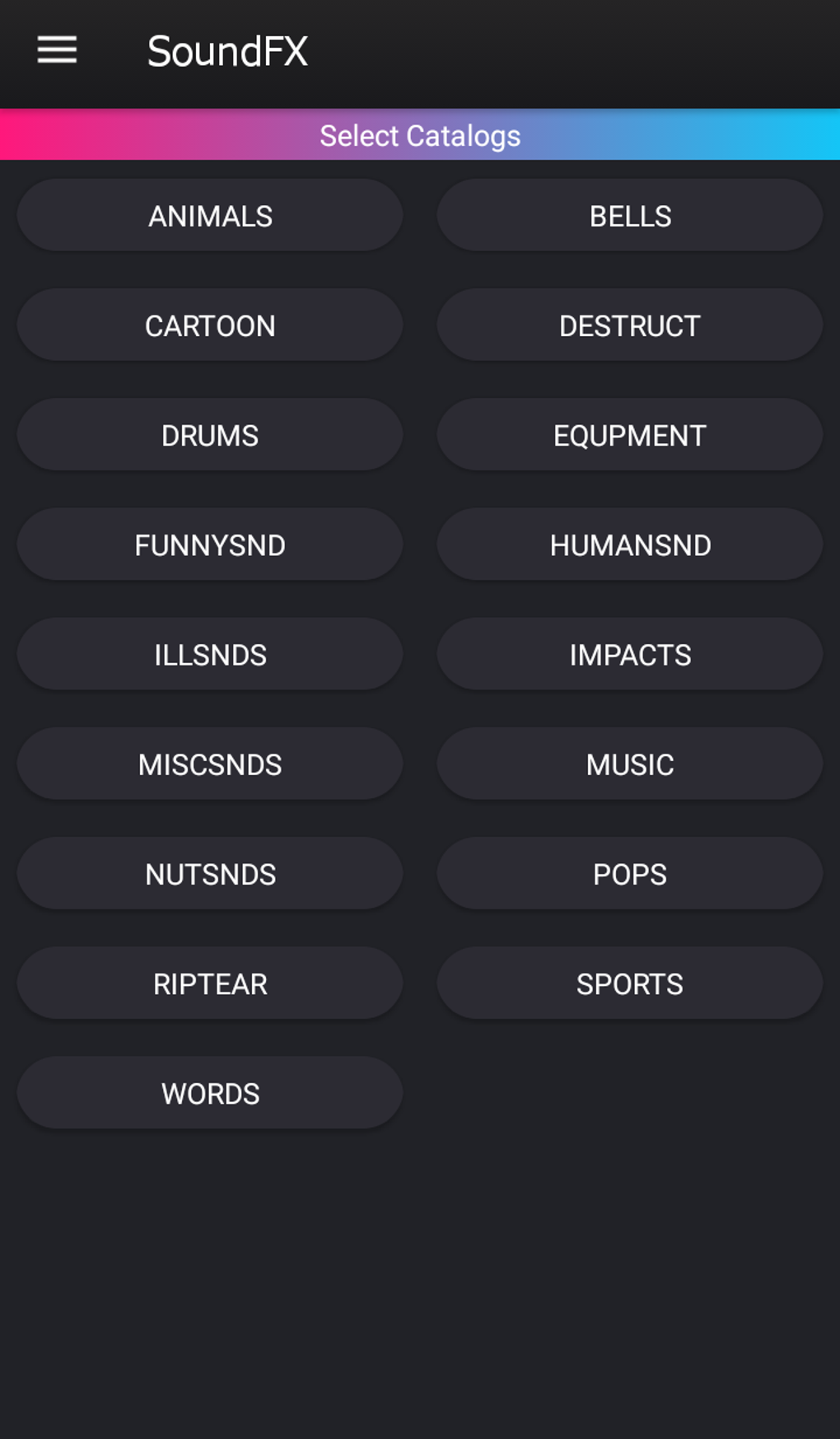
Task: Browse the SPORTS catalog
Action: [629, 983]
